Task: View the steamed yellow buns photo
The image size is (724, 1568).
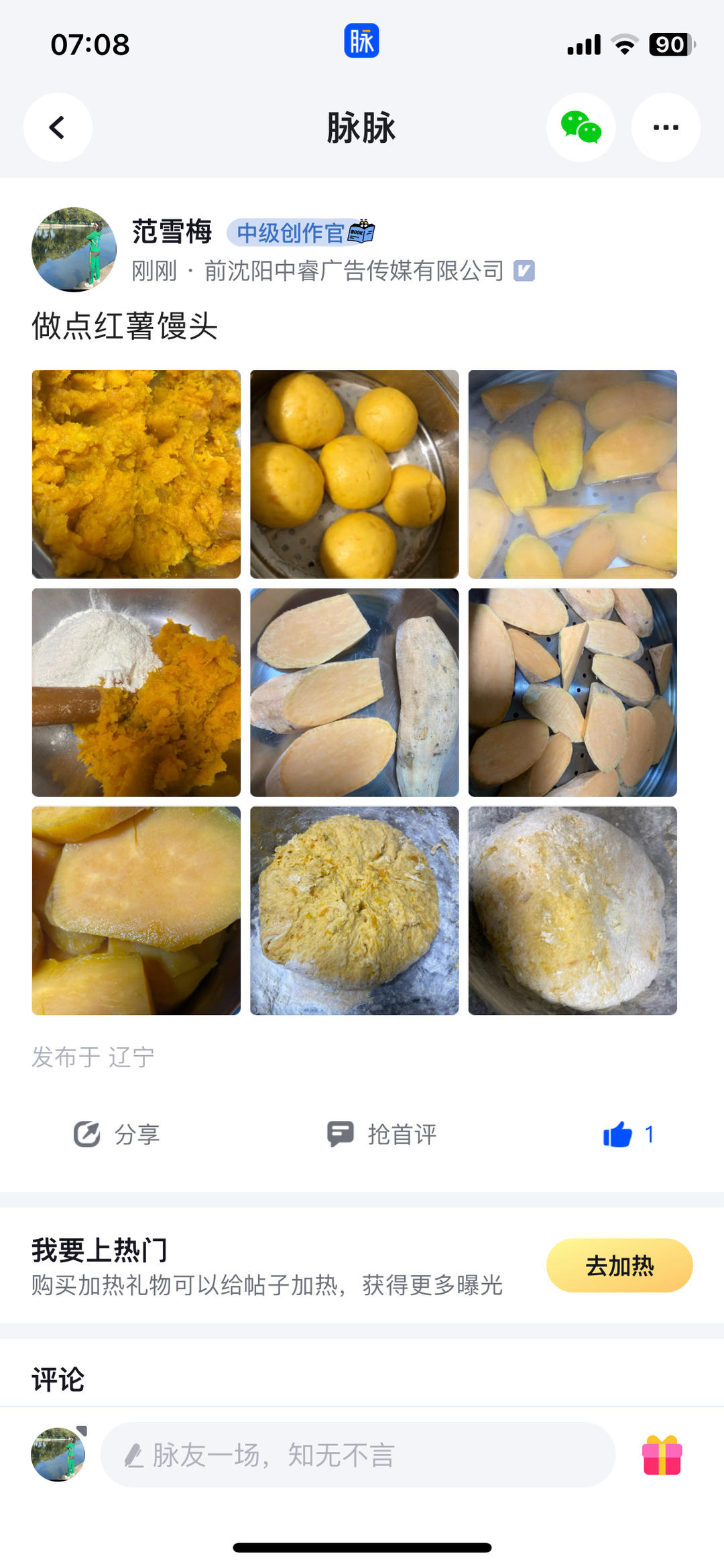Action: (354, 474)
